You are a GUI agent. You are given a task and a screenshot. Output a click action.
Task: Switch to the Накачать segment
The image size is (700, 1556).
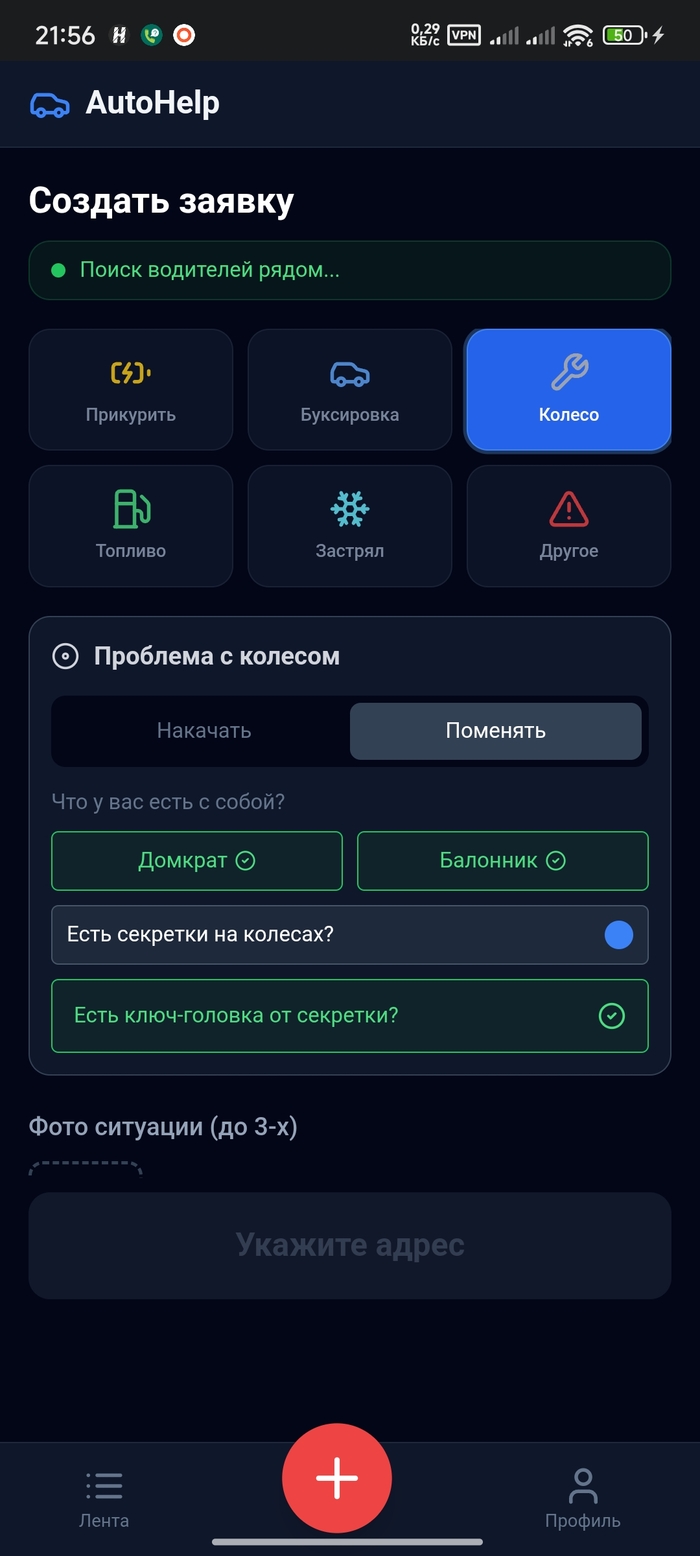203,731
